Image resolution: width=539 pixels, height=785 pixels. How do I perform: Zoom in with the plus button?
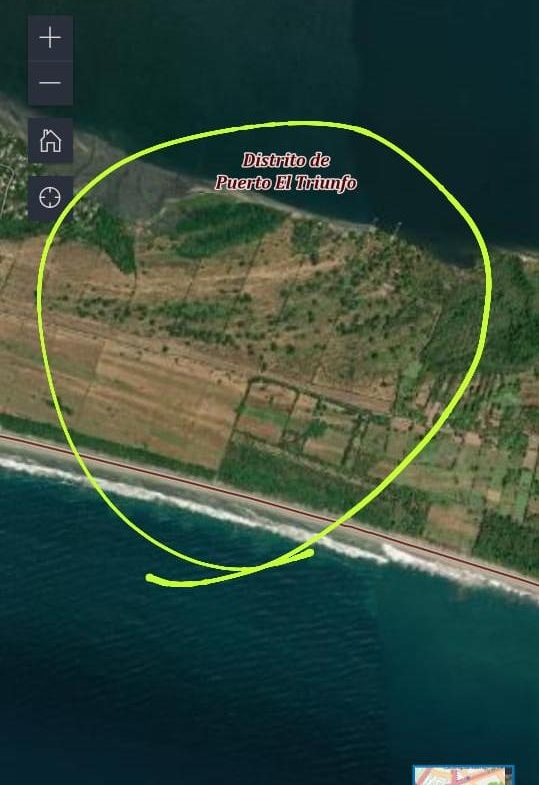(x=50, y=38)
